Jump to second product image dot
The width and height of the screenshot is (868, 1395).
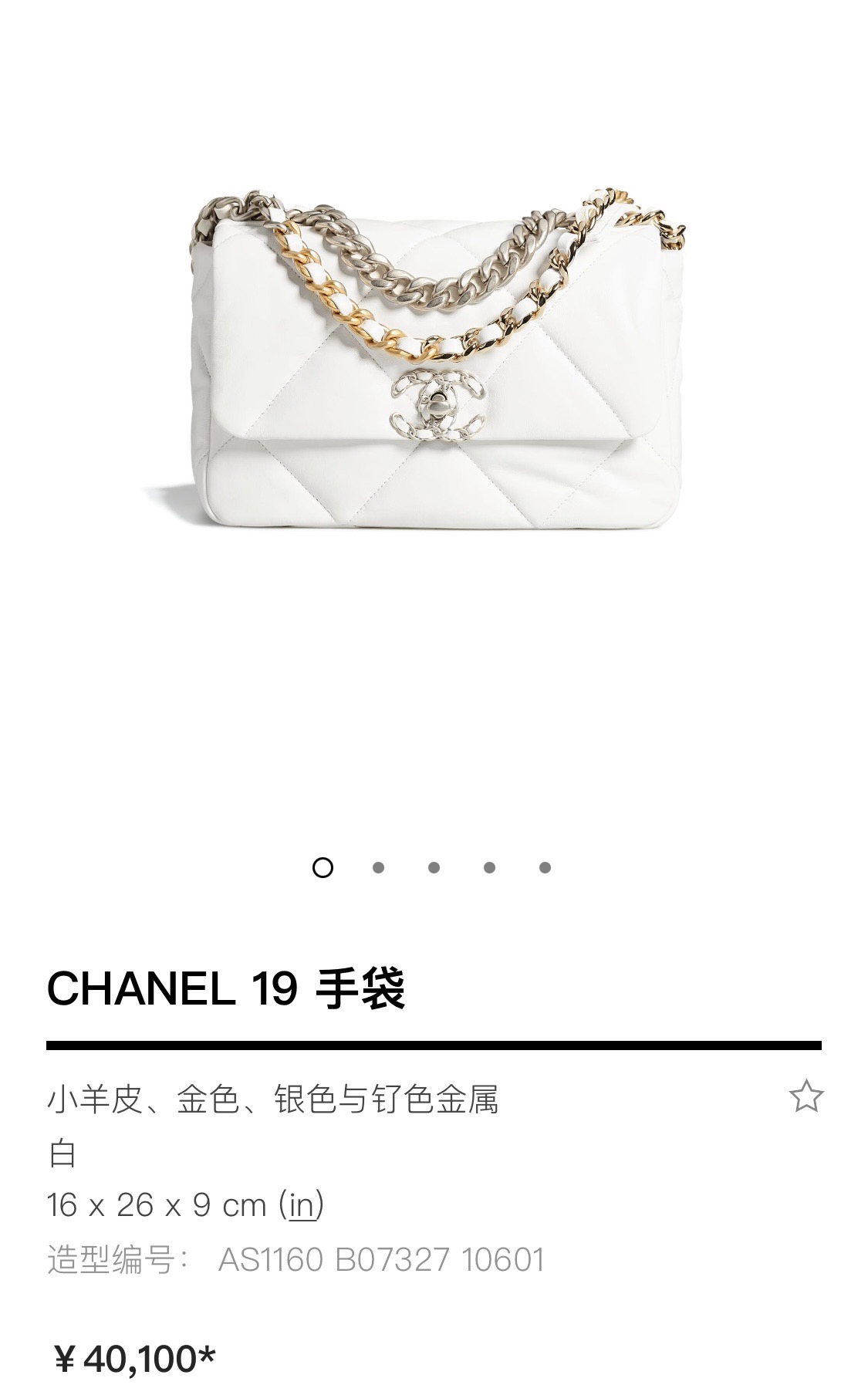click(x=378, y=867)
